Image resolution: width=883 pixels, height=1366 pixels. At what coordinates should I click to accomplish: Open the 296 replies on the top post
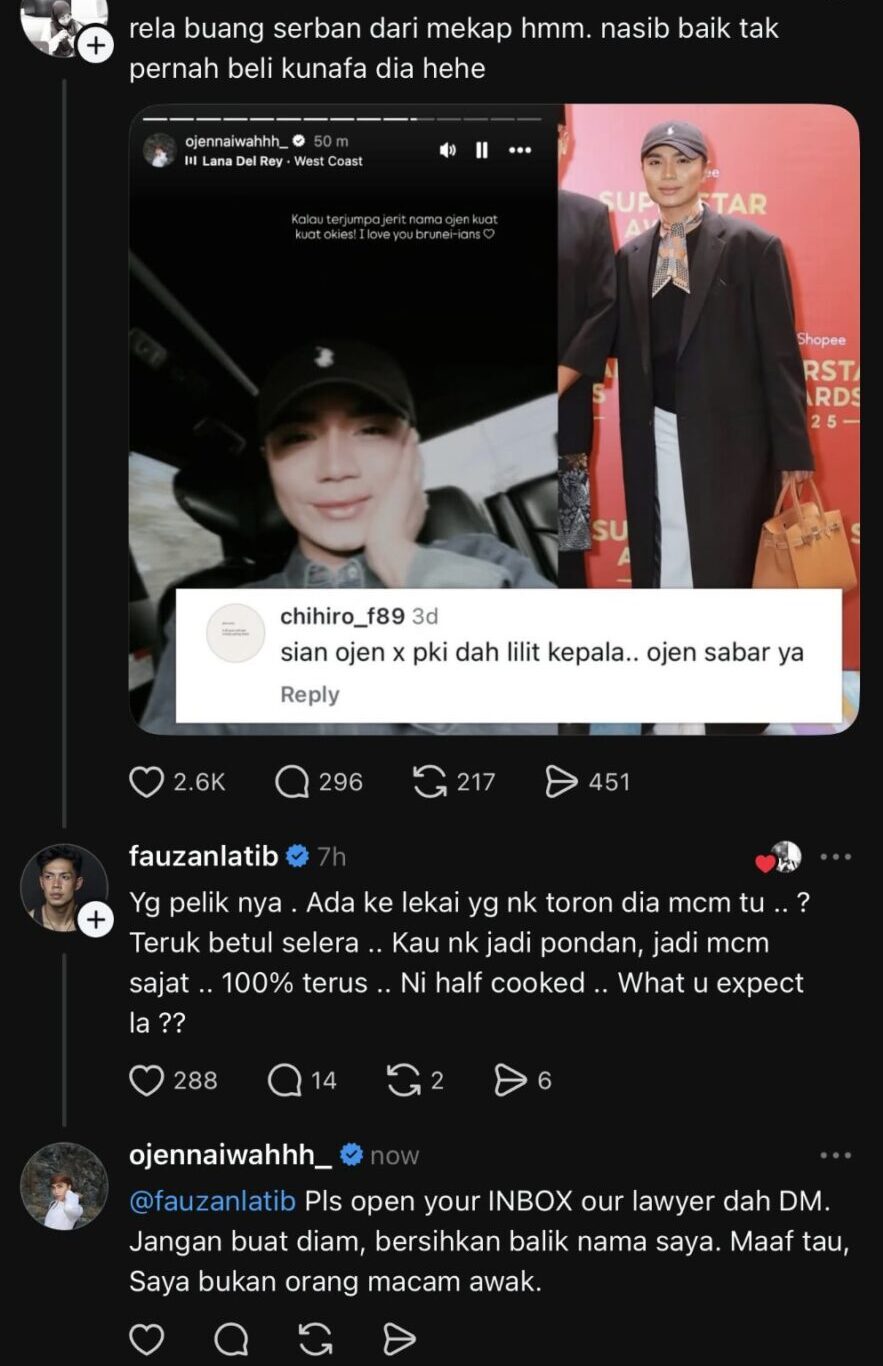pos(292,782)
